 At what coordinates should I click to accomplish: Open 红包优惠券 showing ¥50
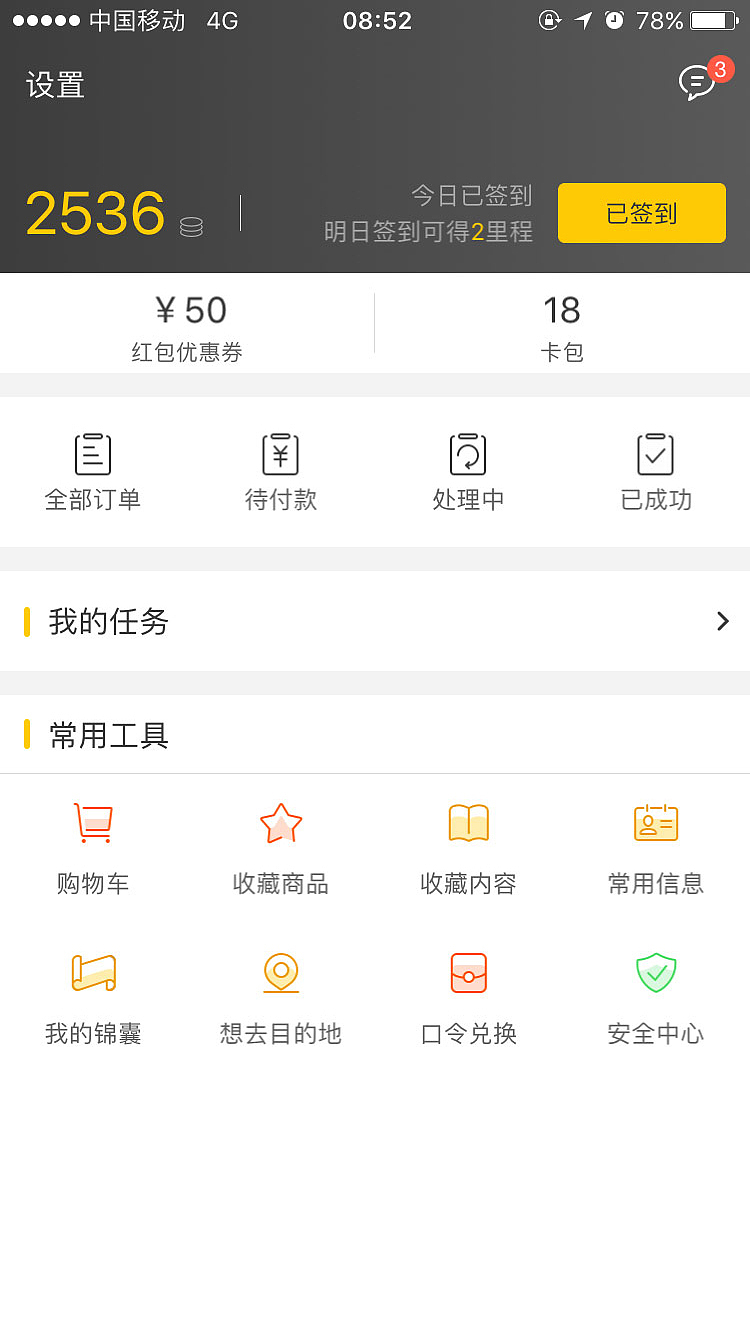coord(187,324)
